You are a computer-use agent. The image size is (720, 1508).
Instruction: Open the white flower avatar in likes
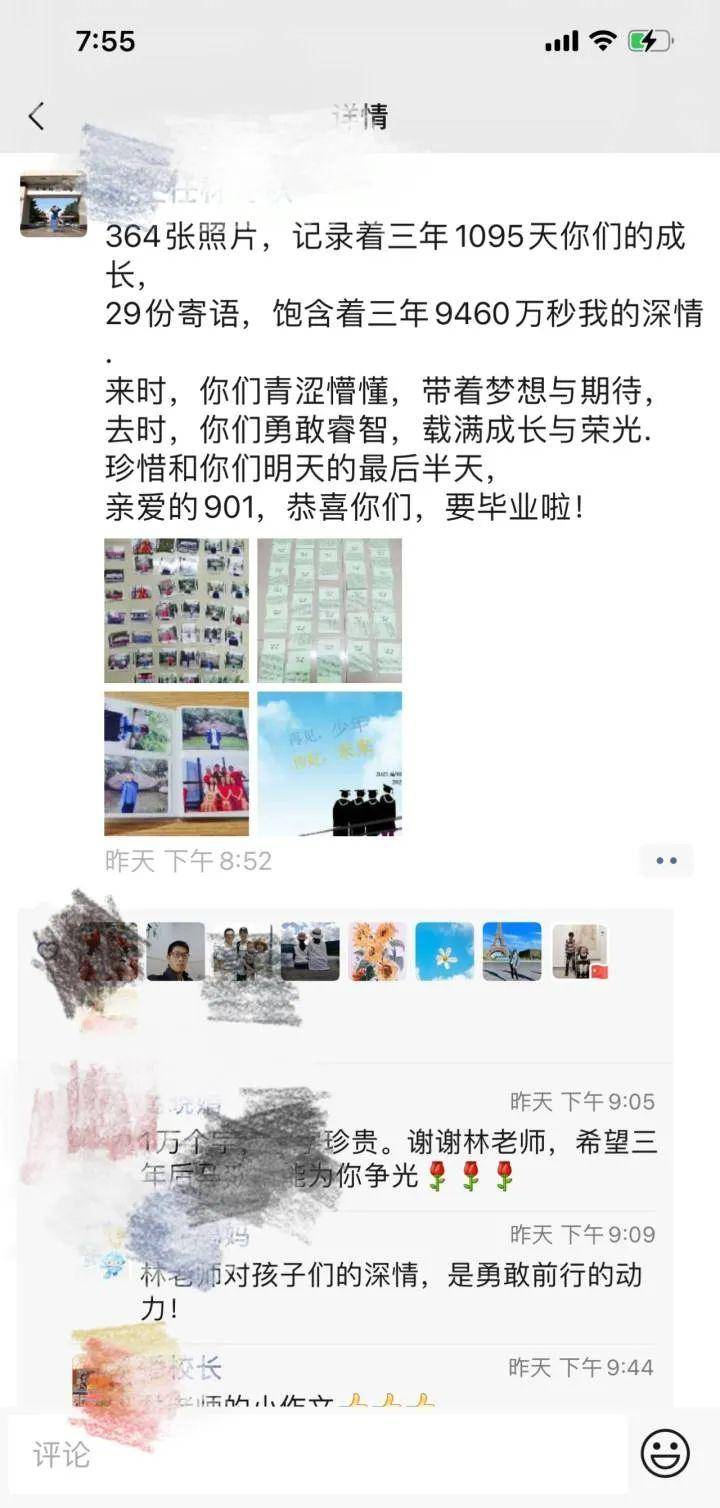444,951
